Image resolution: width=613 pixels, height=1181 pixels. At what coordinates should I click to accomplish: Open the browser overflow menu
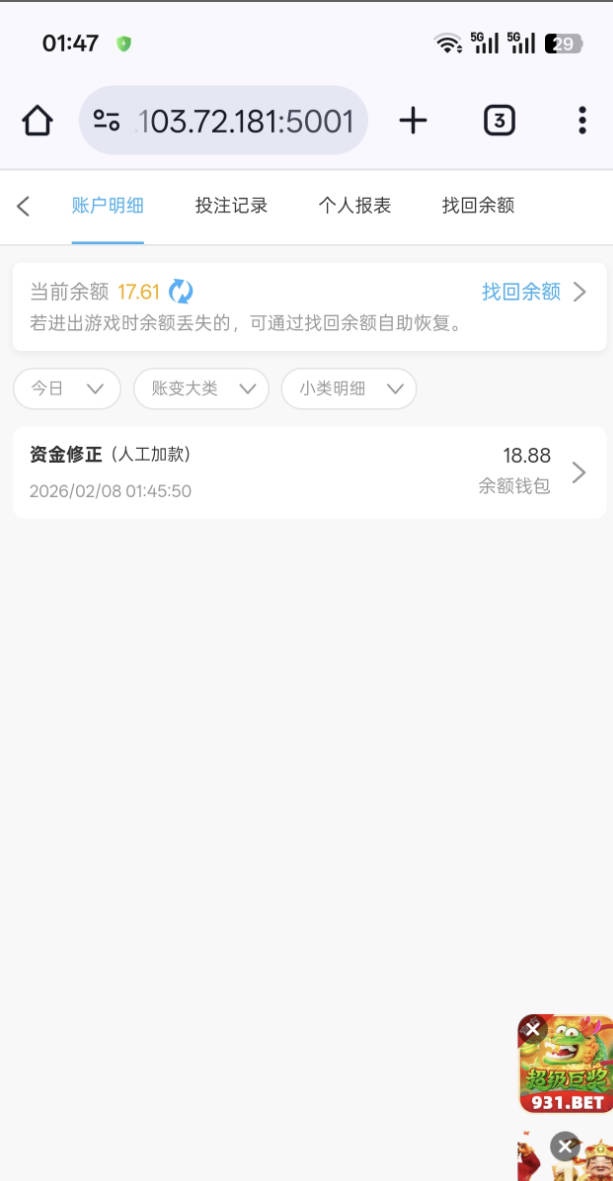(582, 121)
